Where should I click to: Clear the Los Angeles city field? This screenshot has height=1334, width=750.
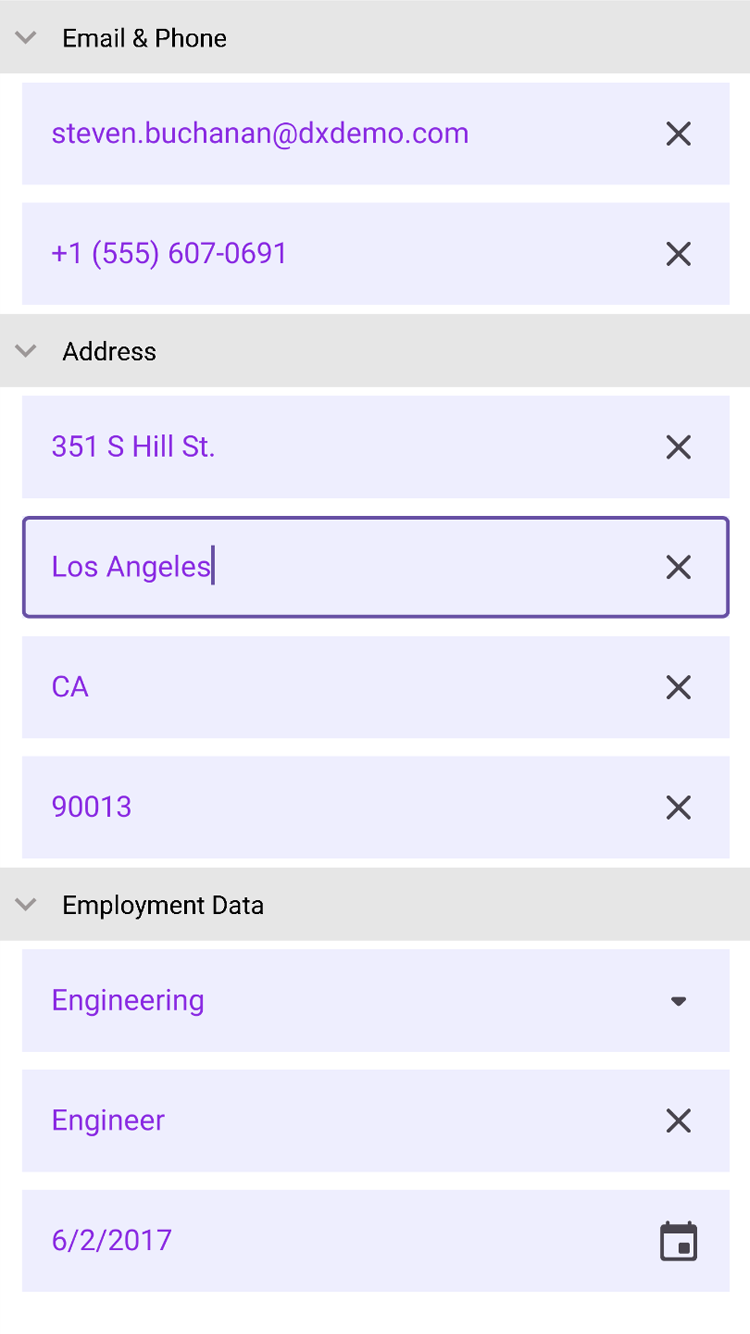678,567
